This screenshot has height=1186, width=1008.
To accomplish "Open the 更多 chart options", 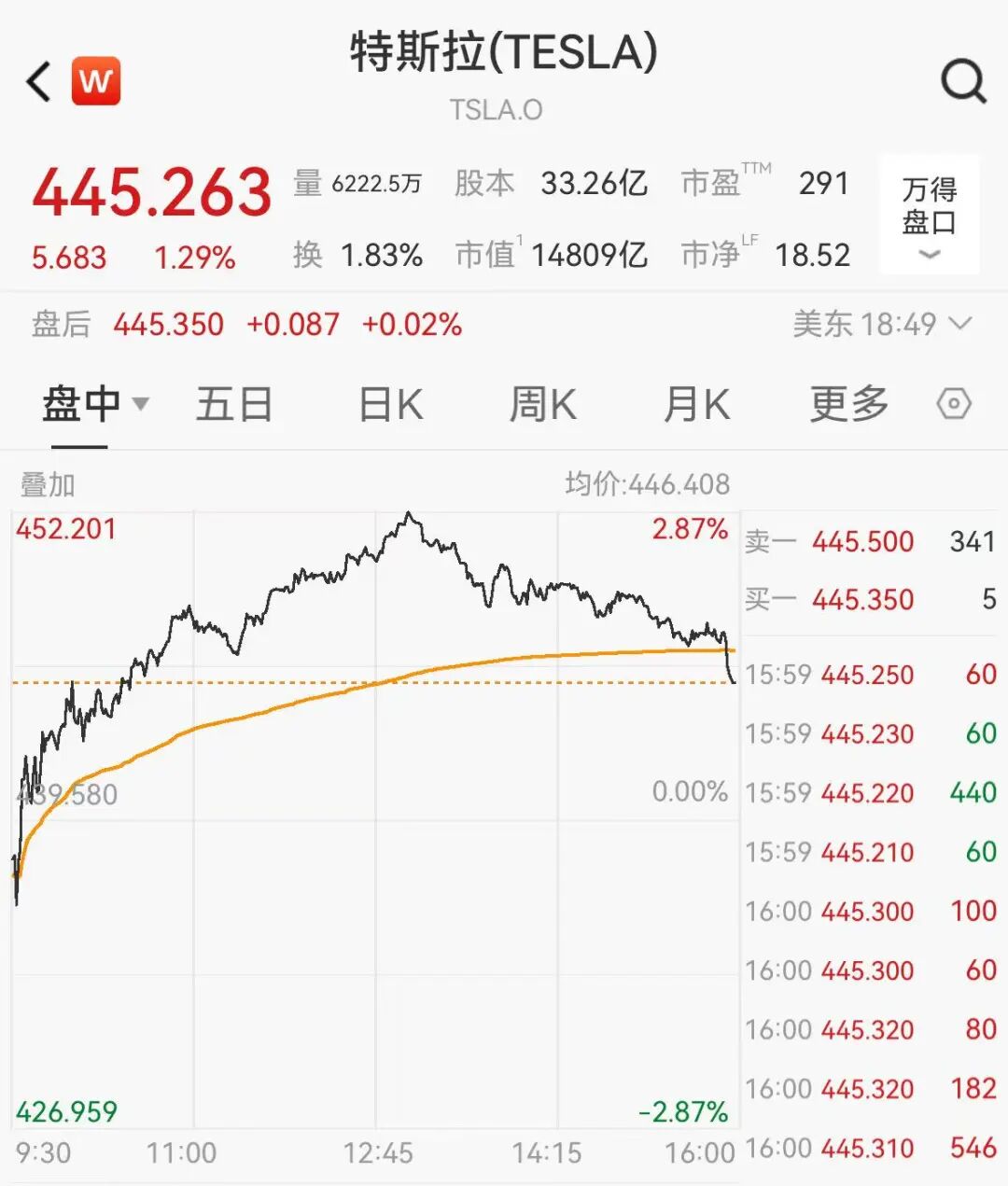I will point(848,405).
